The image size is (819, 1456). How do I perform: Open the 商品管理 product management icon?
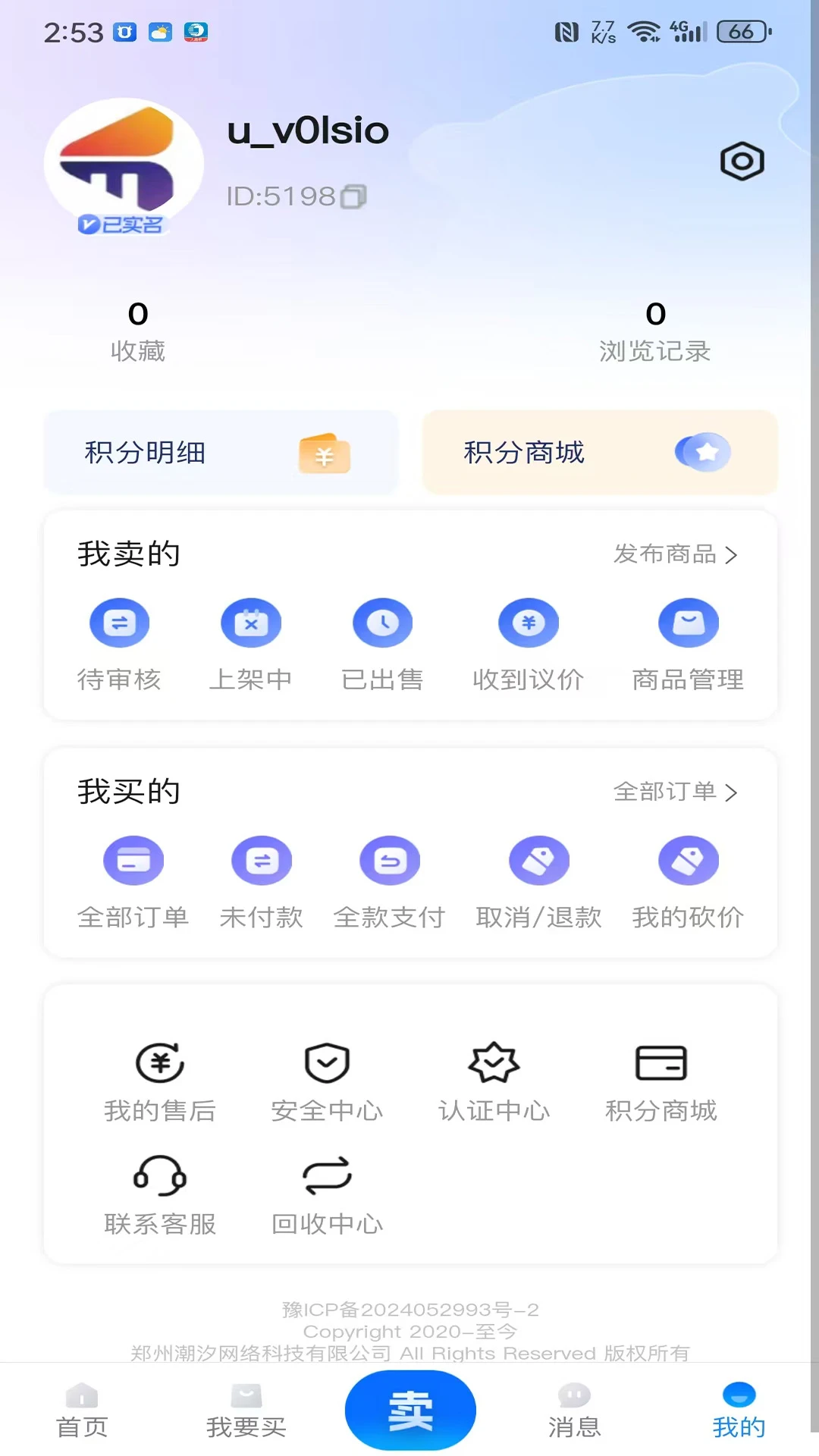point(687,622)
